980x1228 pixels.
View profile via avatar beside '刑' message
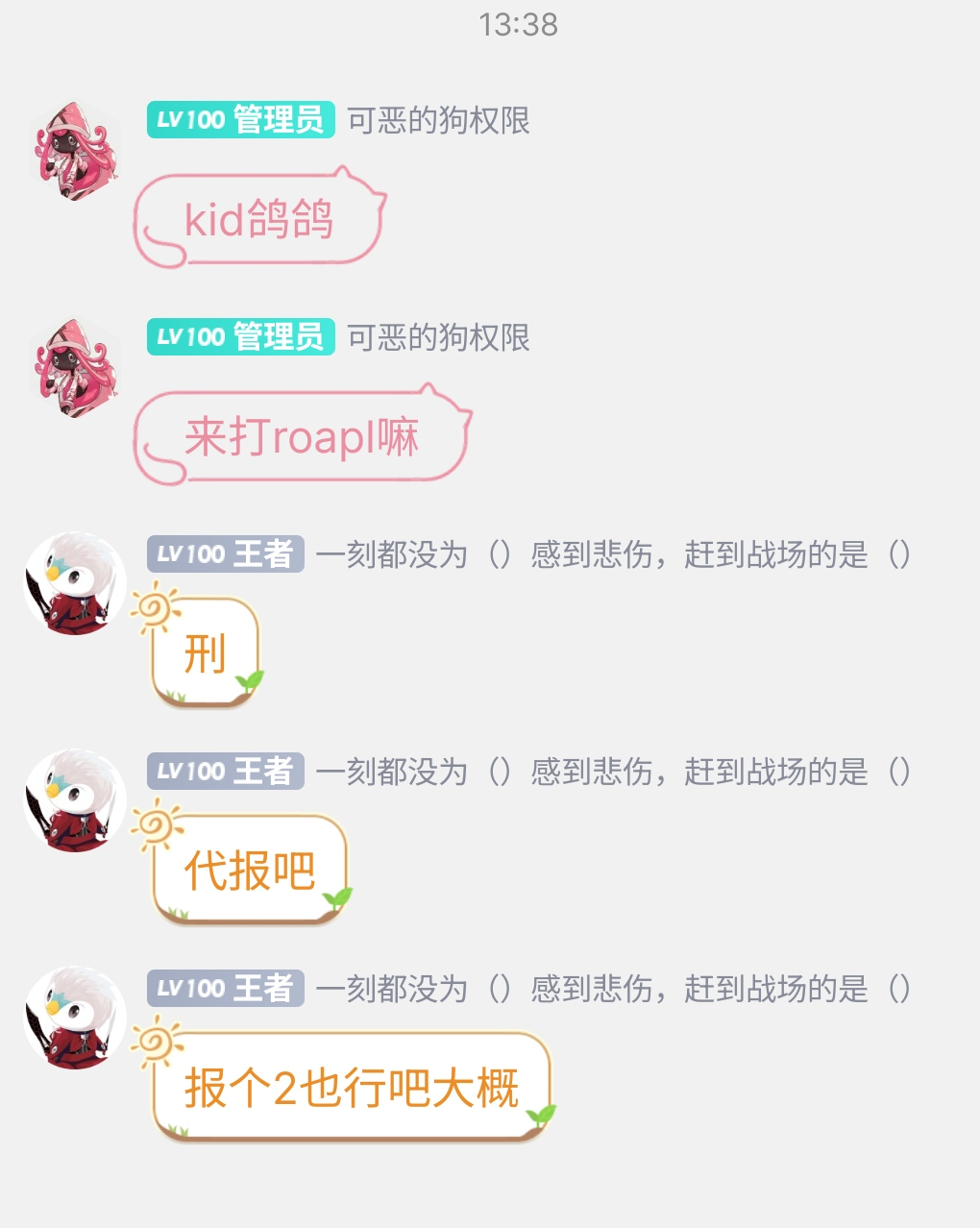pyautogui.click(x=75, y=584)
